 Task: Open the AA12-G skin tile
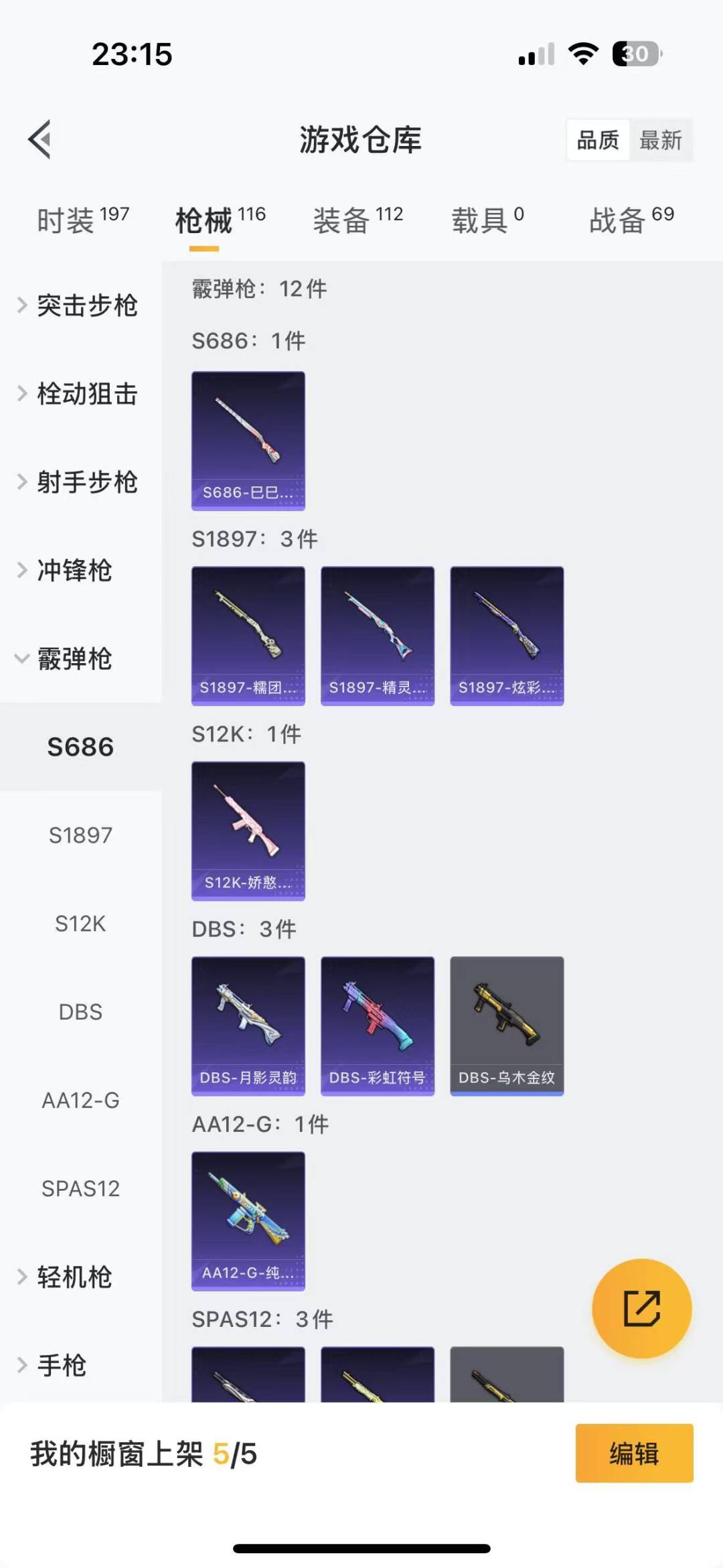248,1220
